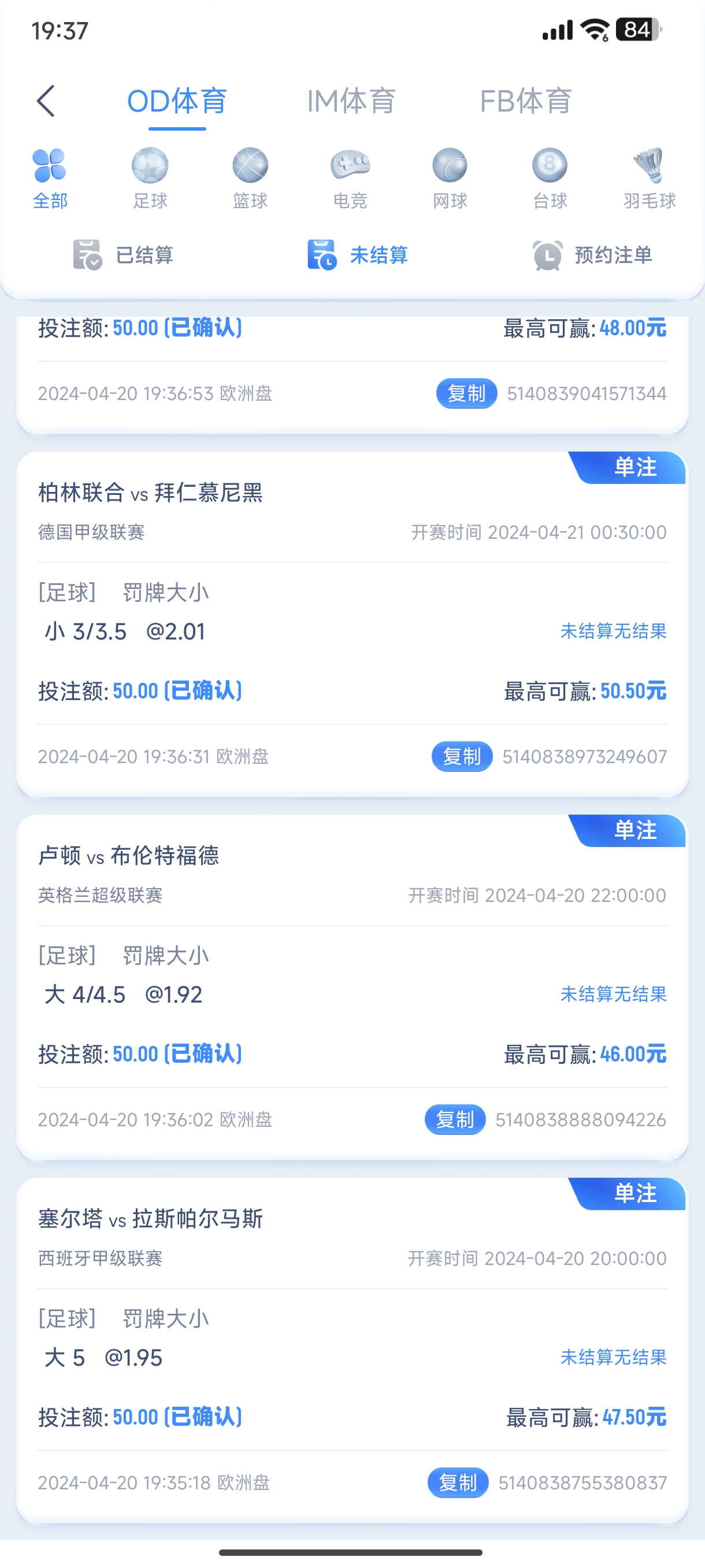This screenshot has width=705, height=1568.
Task: View the 未结算 unsettled bets
Action: click(x=358, y=255)
